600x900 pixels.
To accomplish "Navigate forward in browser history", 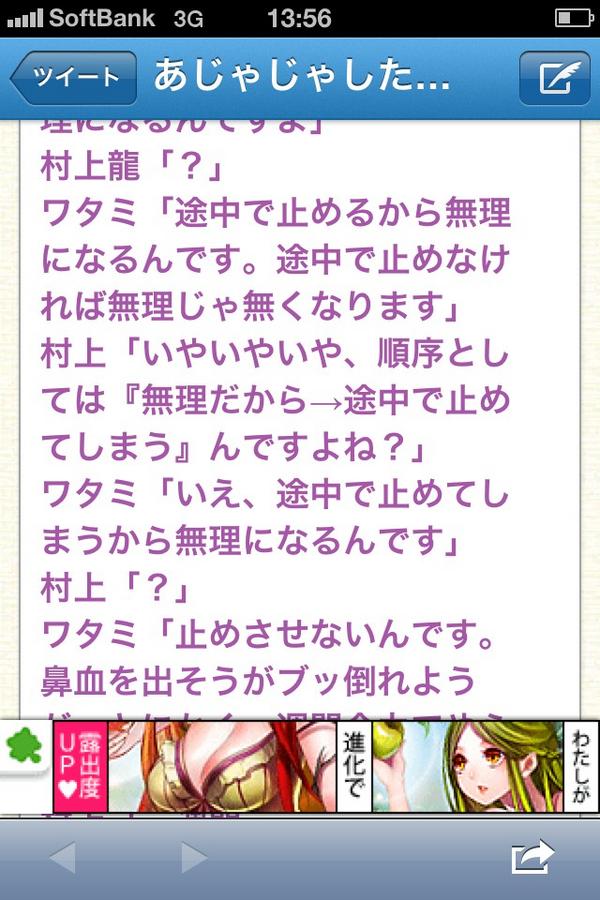I will click(x=193, y=857).
